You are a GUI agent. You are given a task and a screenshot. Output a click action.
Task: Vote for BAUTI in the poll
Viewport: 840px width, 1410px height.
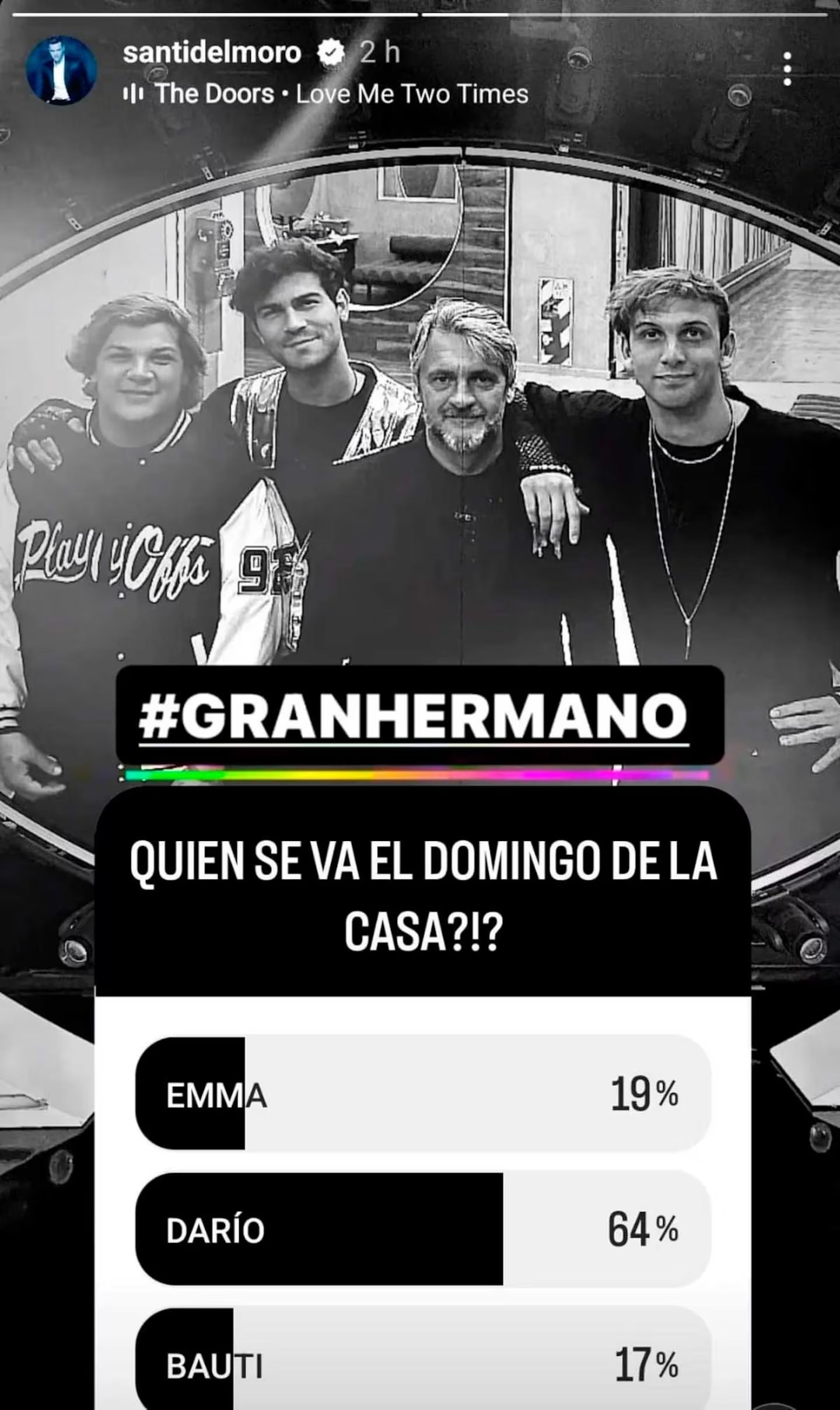pyautogui.click(x=423, y=1366)
